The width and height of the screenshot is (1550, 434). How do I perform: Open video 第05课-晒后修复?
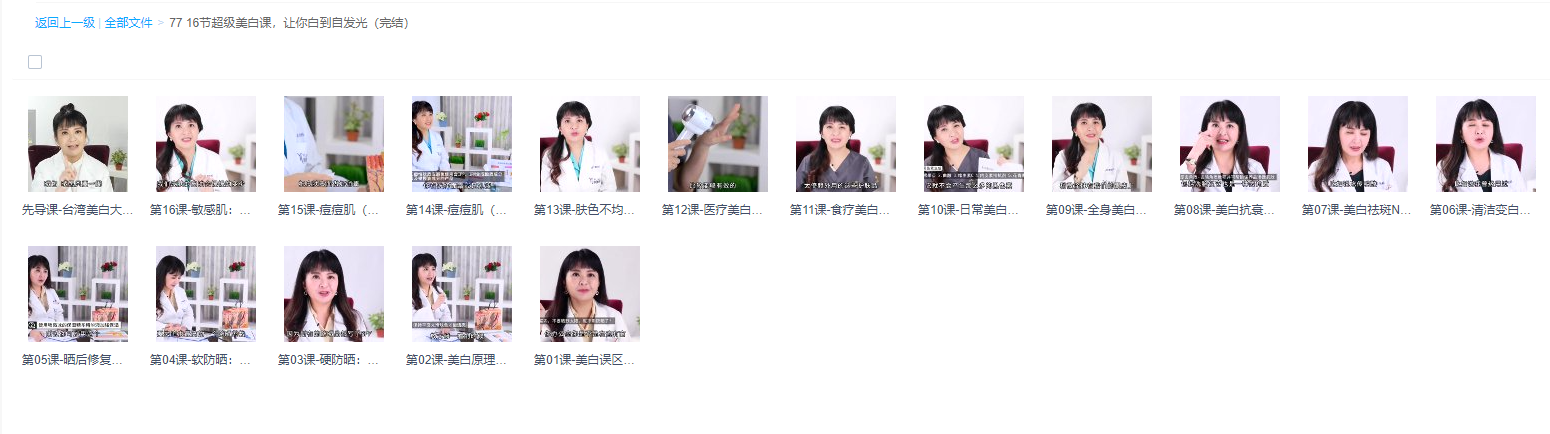(x=78, y=294)
